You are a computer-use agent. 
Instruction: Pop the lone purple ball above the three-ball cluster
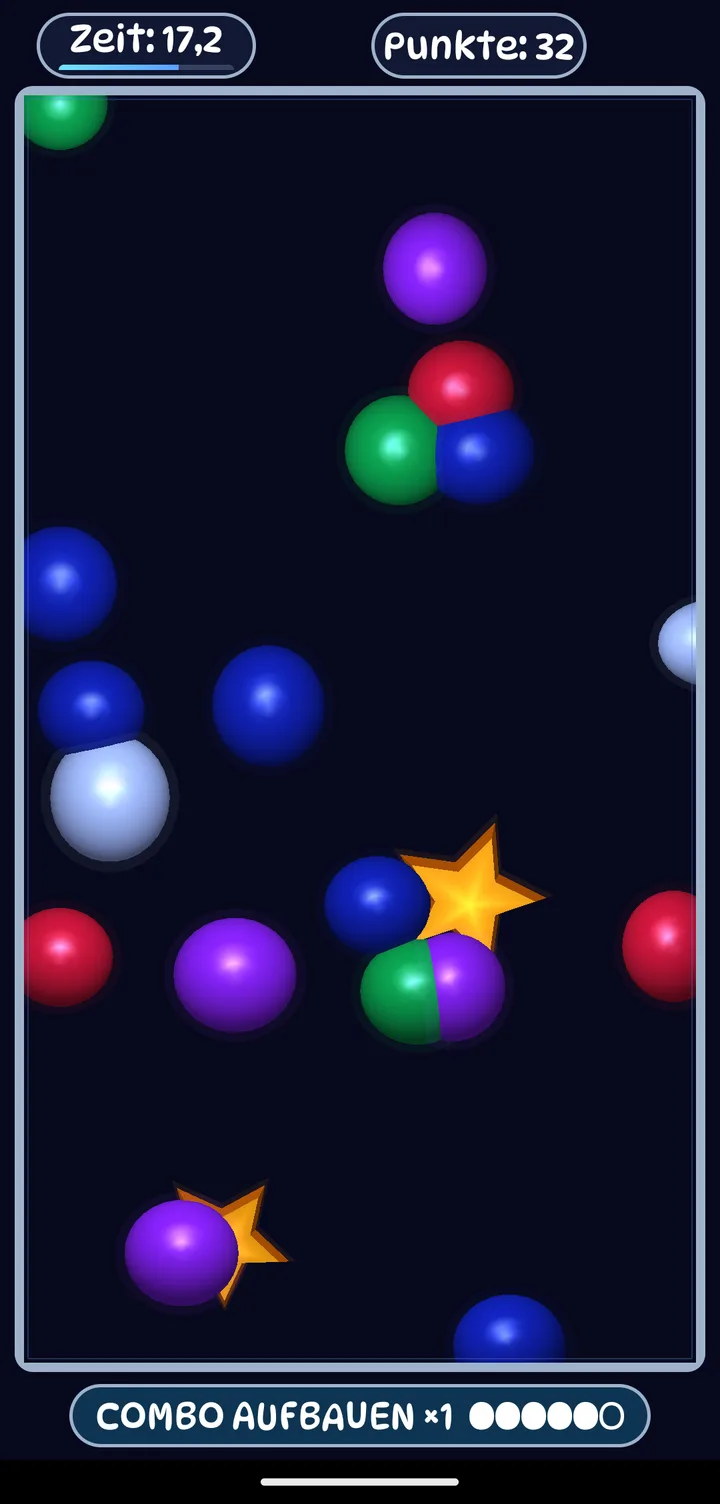click(435, 268)
